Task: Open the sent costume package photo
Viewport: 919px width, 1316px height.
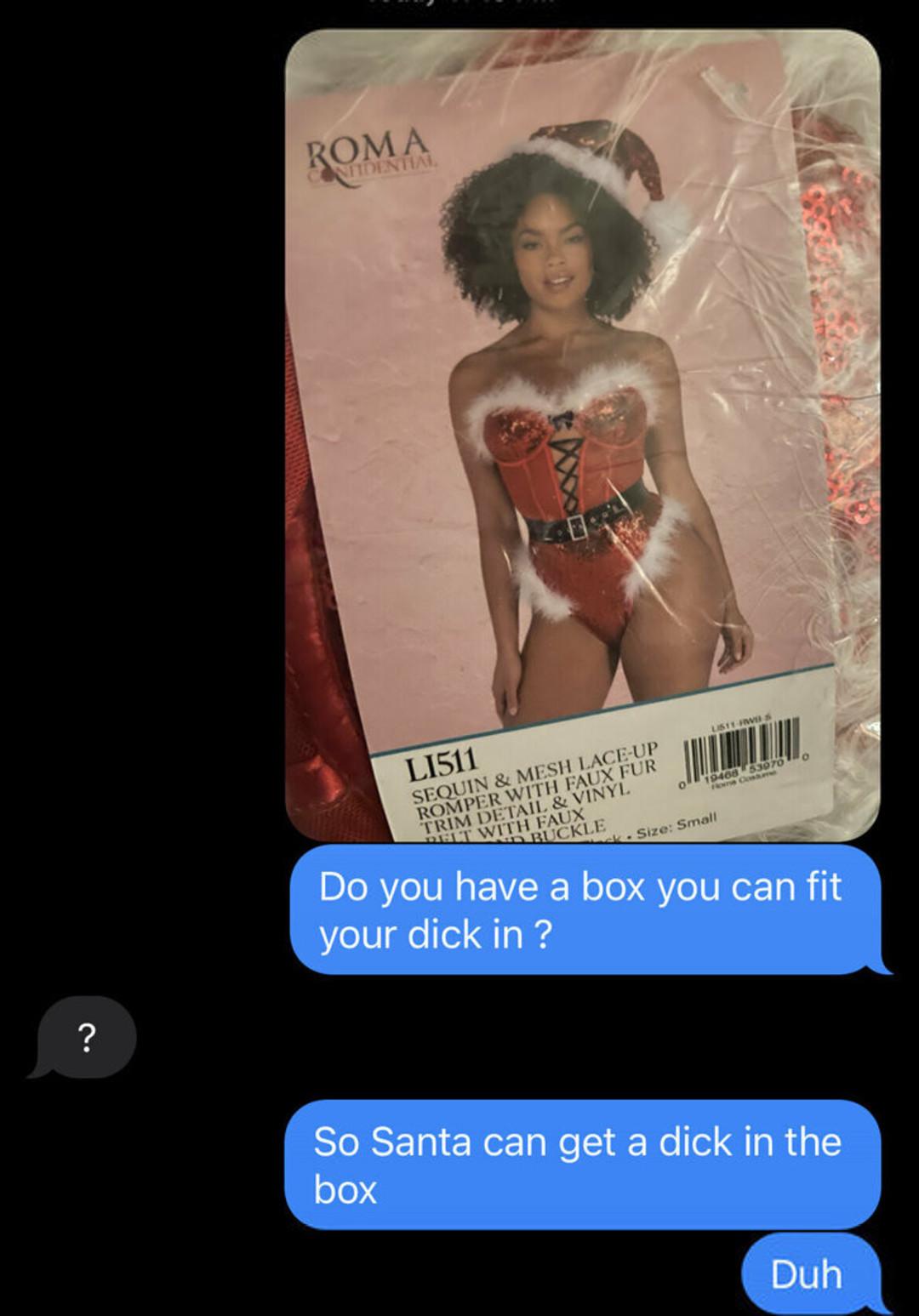Action: tap(582, 436)
